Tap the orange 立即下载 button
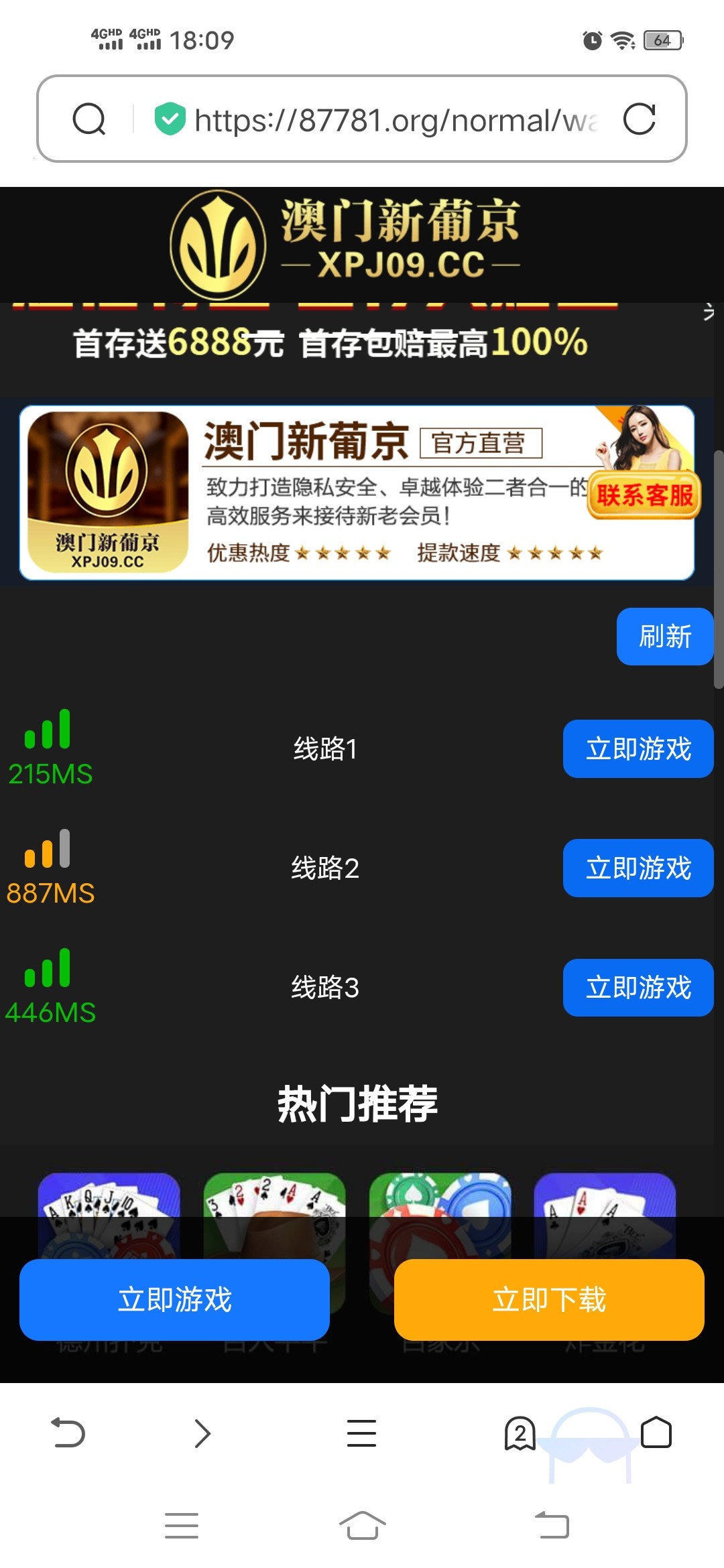 [548, 1299]
